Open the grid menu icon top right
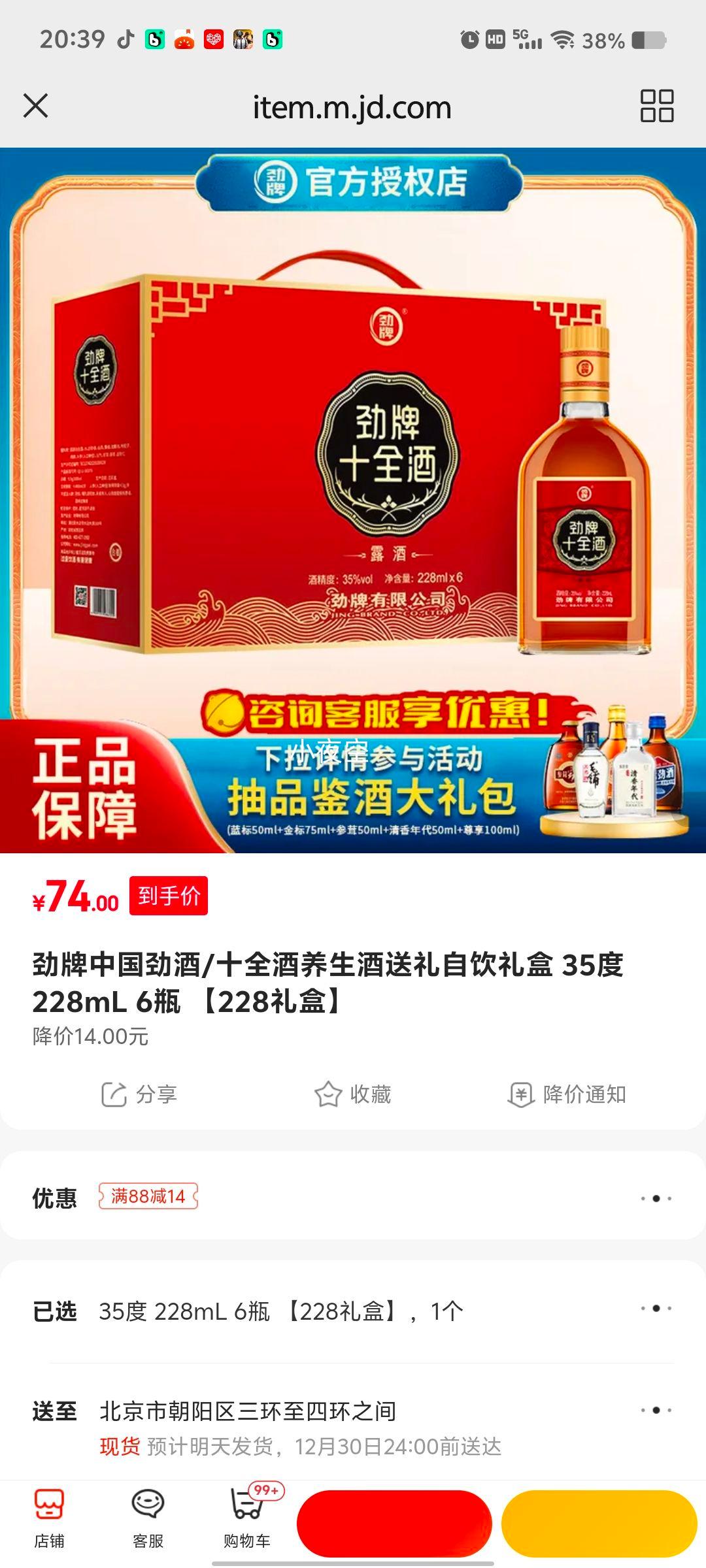 (657, 106)
